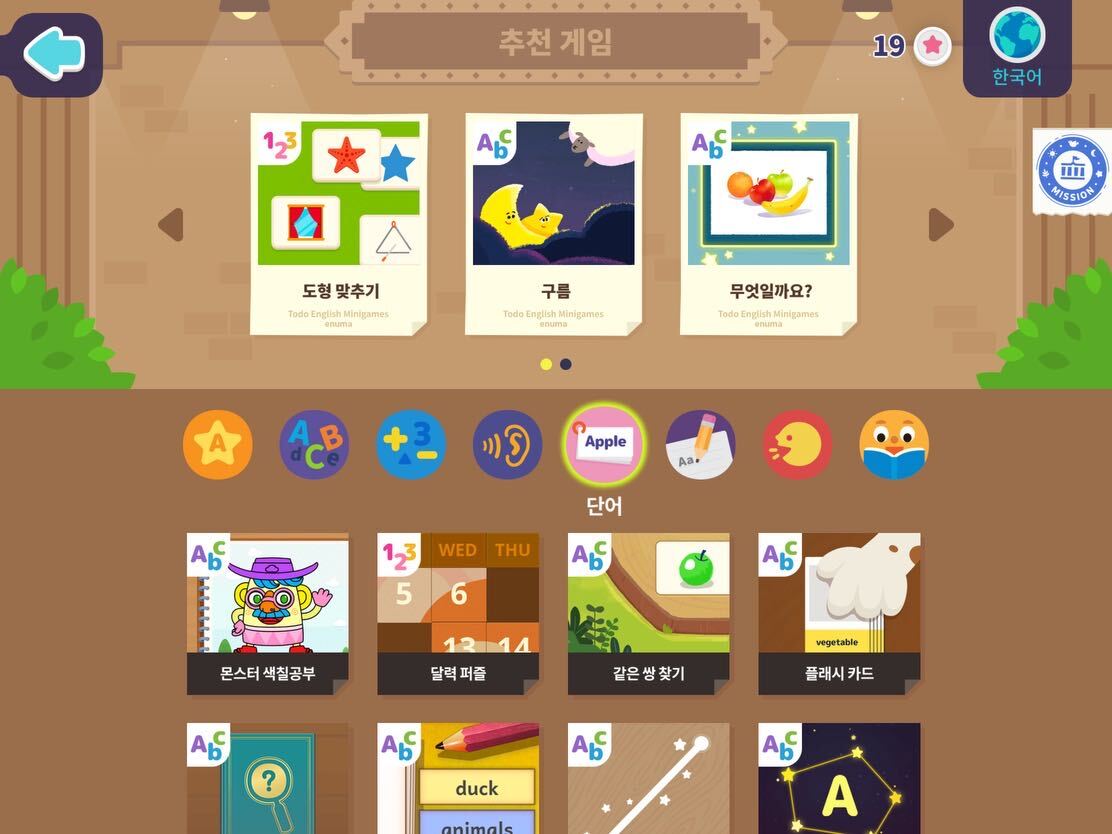Open the 도형 맞추기 game card

pyautogui.click(x=338, y=224)
